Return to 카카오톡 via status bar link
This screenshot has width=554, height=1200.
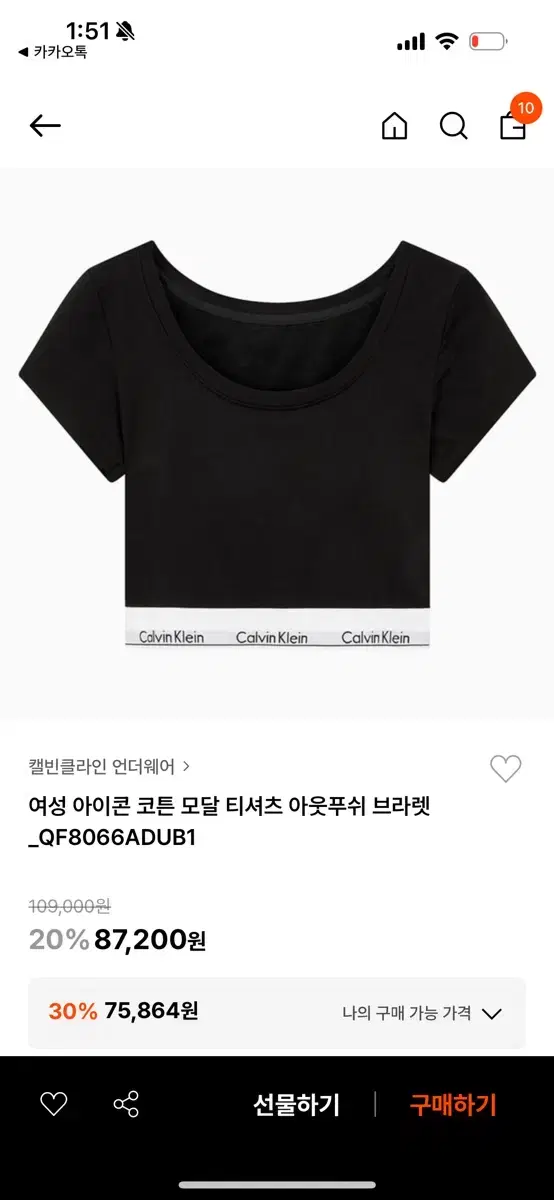tap(53, 52)
